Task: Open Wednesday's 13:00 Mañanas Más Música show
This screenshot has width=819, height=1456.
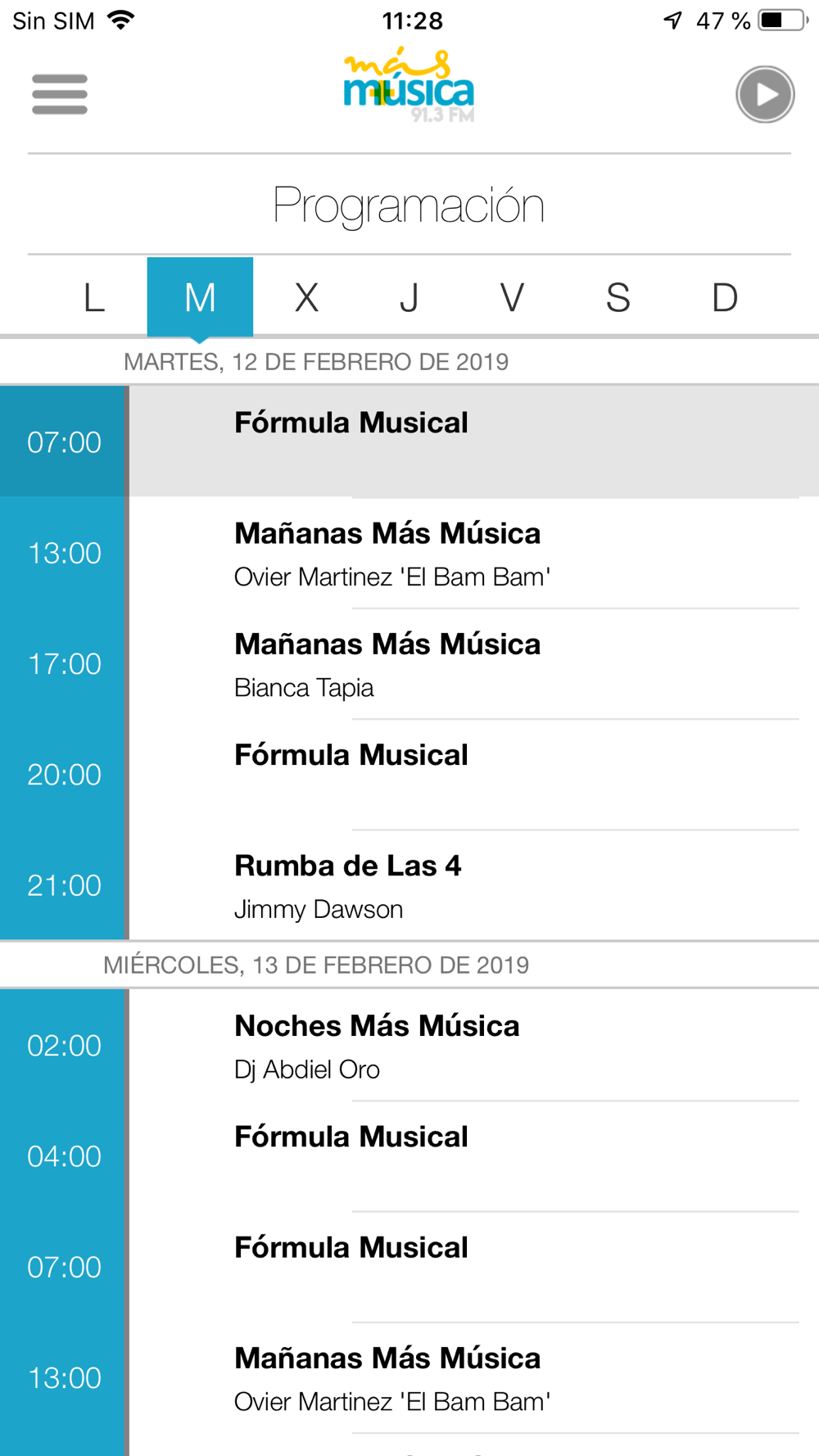Action: (409, 1378)
